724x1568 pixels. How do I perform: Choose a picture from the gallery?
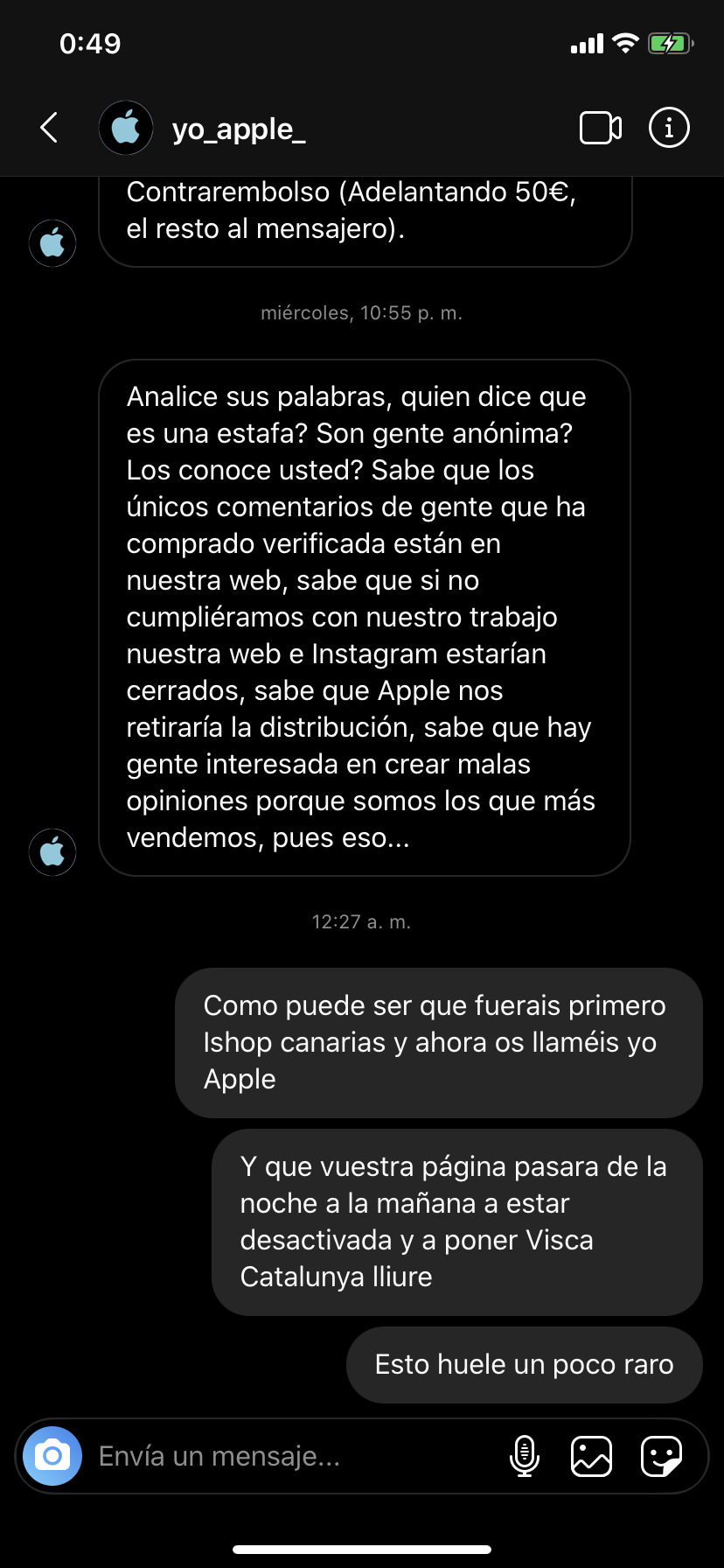click(591, 1456)
